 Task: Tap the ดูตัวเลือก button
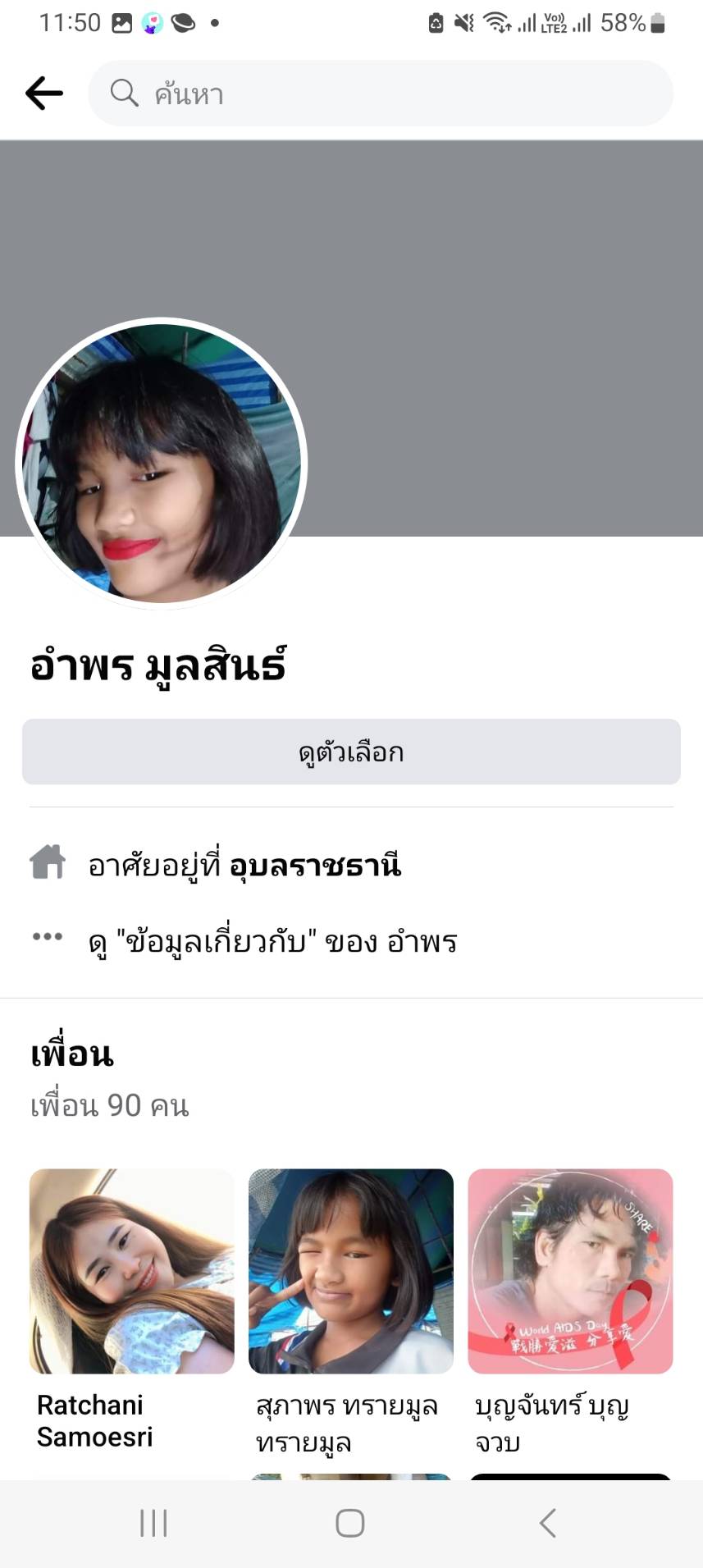(351, 752)
